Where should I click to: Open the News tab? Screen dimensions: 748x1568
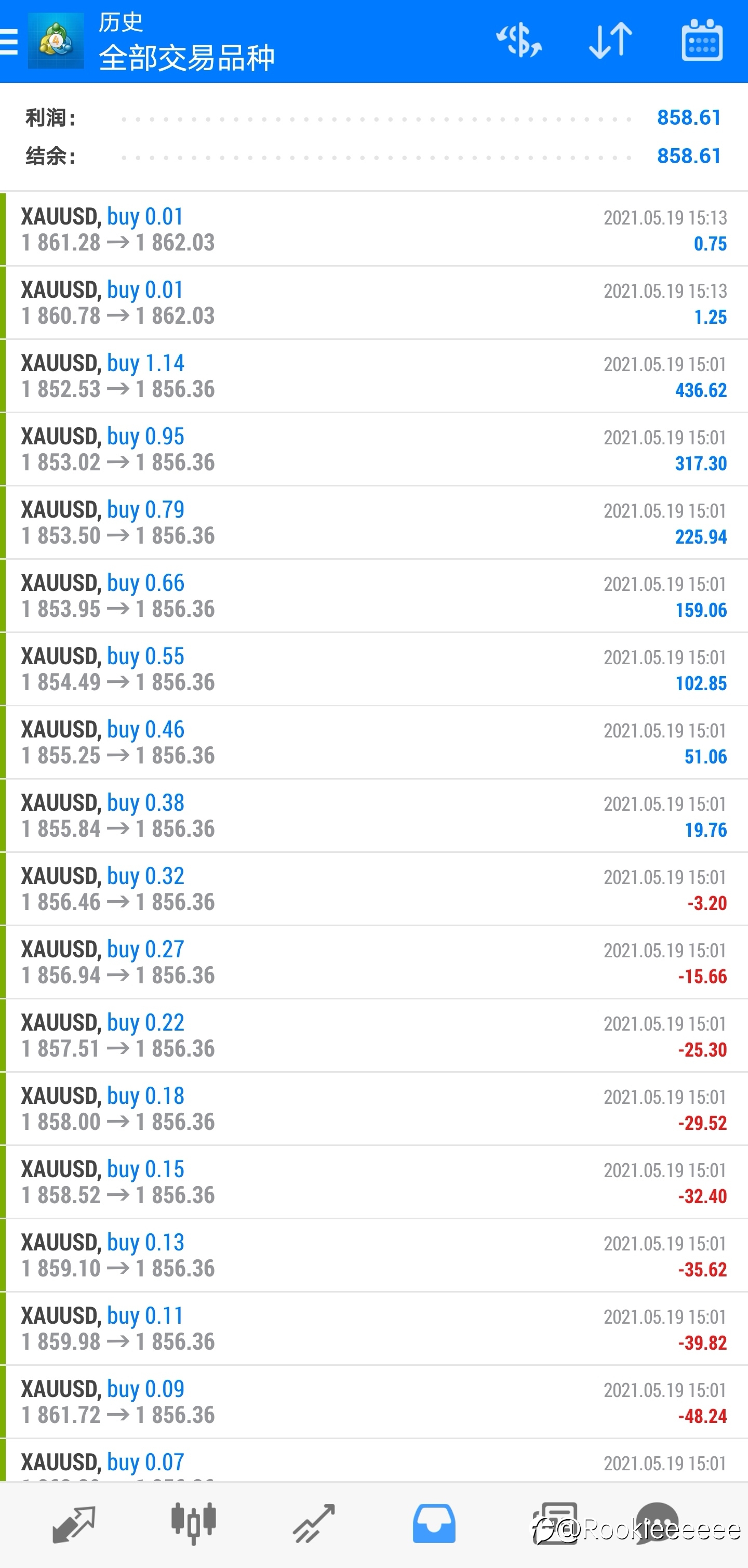coord(554,1524)
